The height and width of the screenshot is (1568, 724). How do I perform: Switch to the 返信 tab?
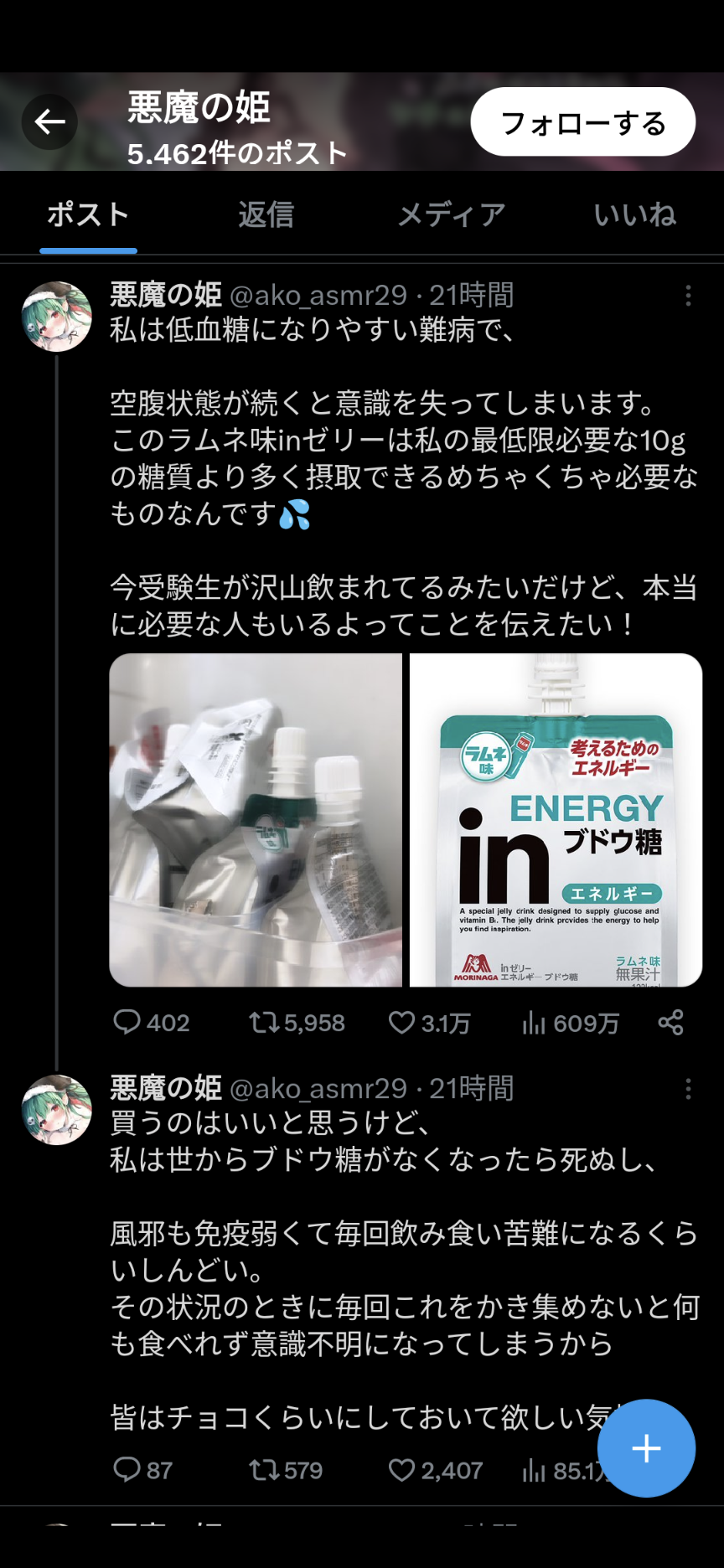tap(266, 215)
